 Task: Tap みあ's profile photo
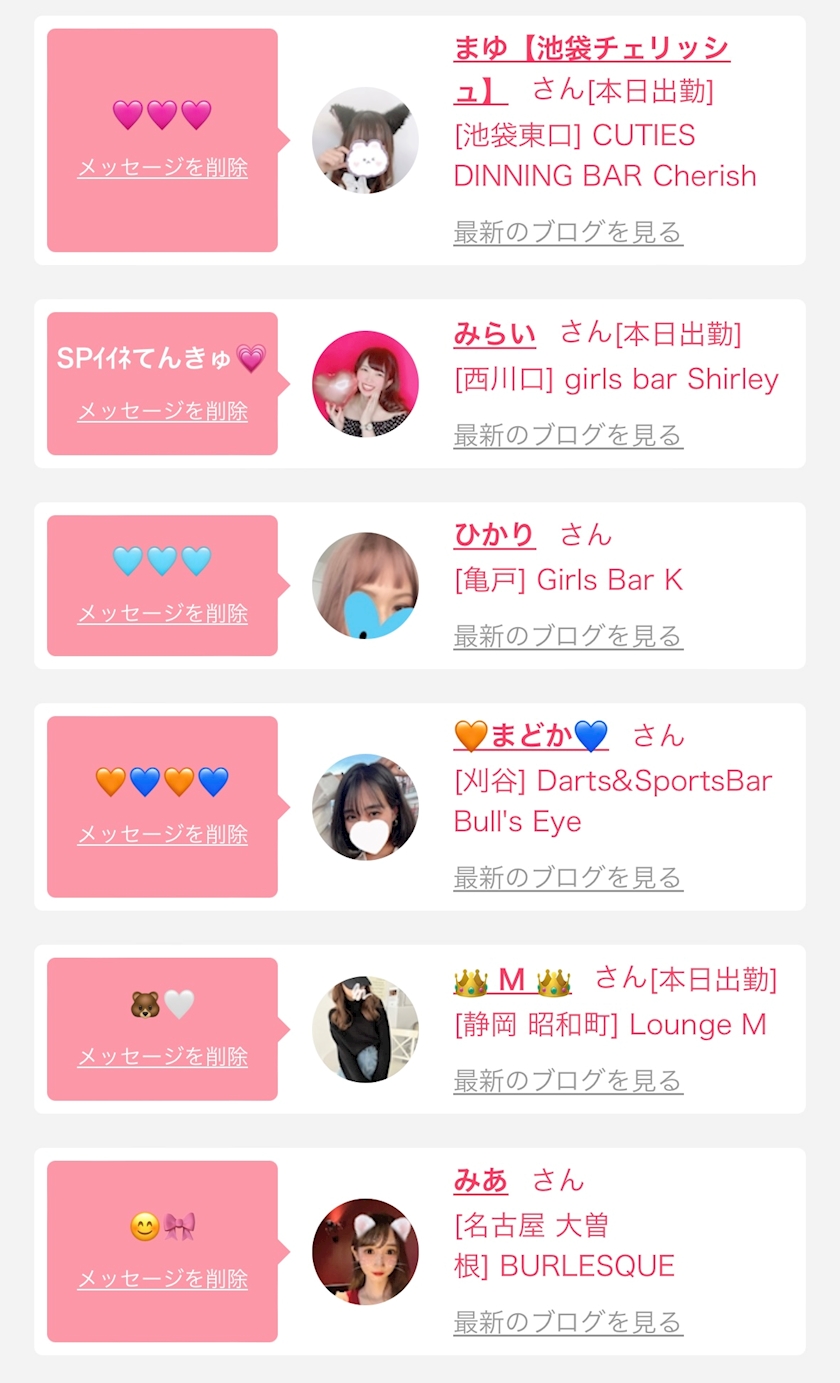click(365, 1251)
